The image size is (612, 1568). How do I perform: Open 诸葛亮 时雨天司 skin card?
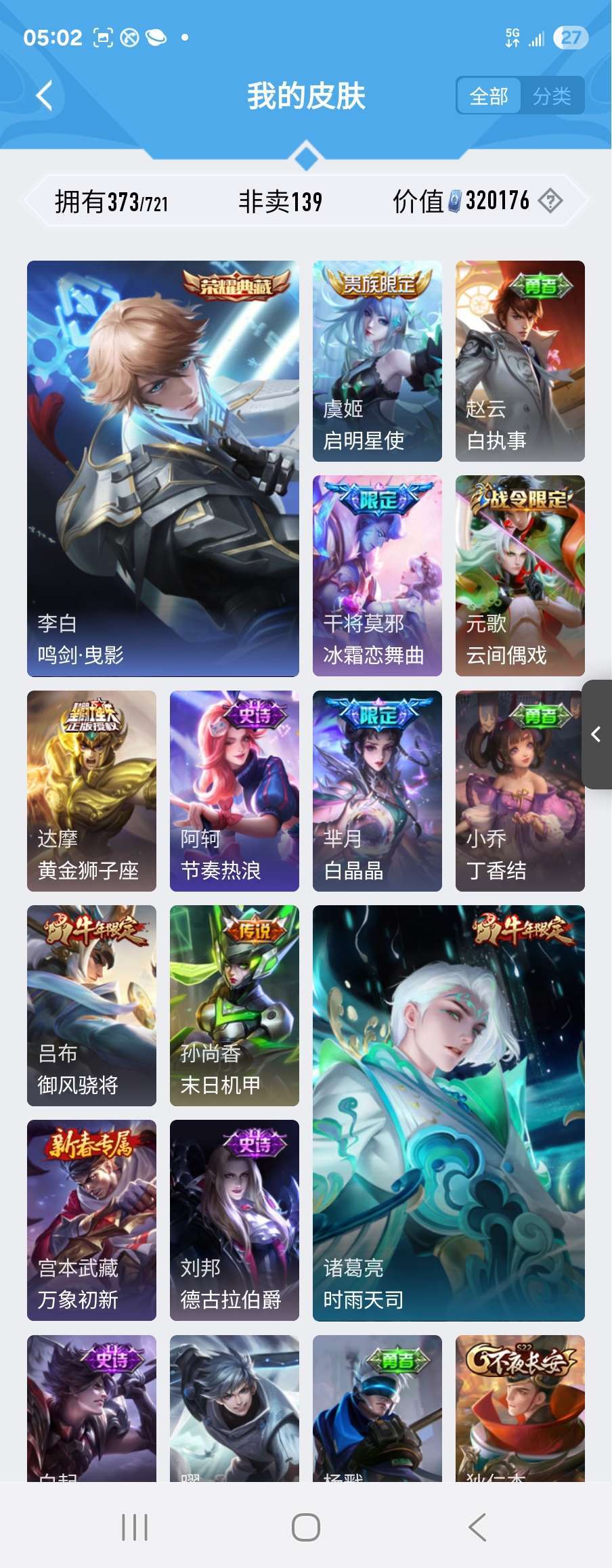[448, 1113]
